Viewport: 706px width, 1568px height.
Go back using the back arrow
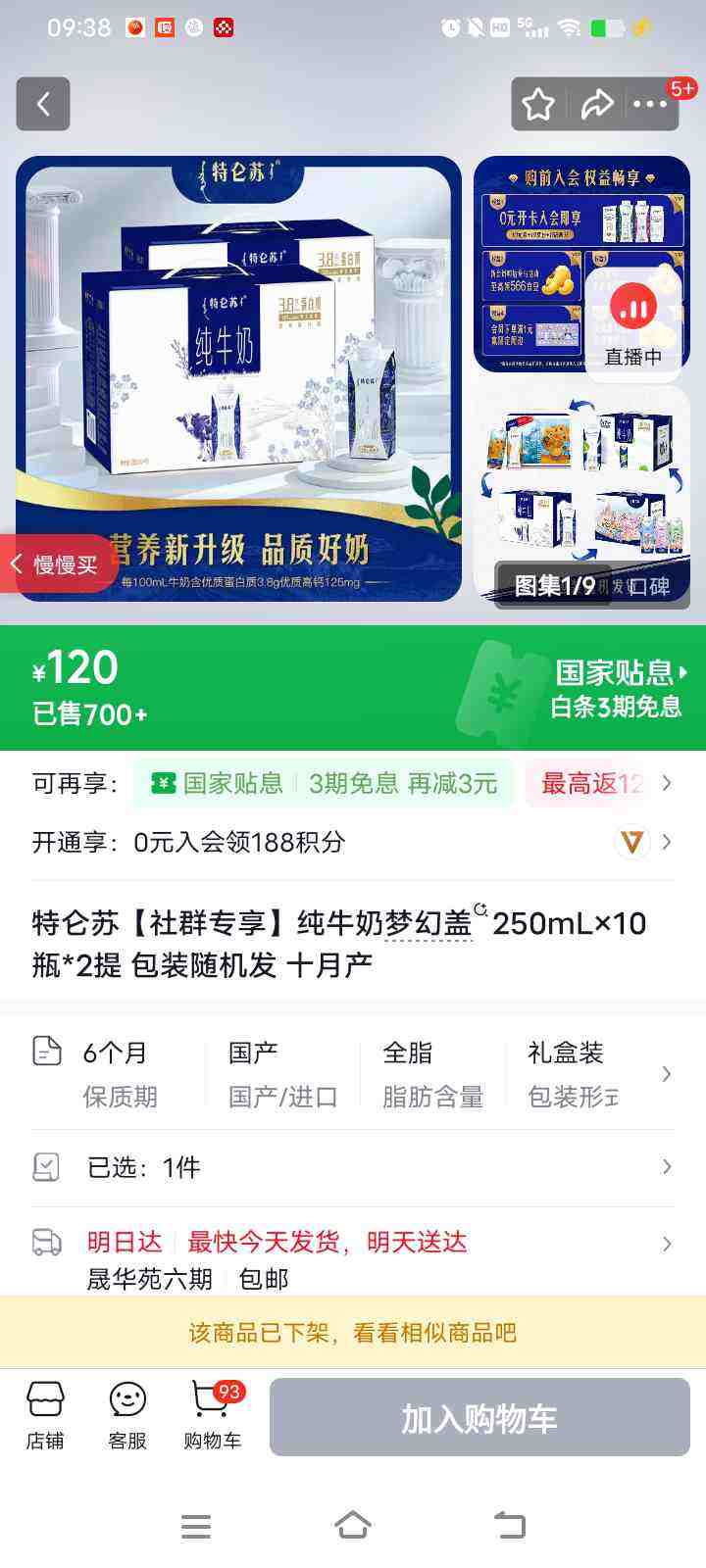coord(42,103)
